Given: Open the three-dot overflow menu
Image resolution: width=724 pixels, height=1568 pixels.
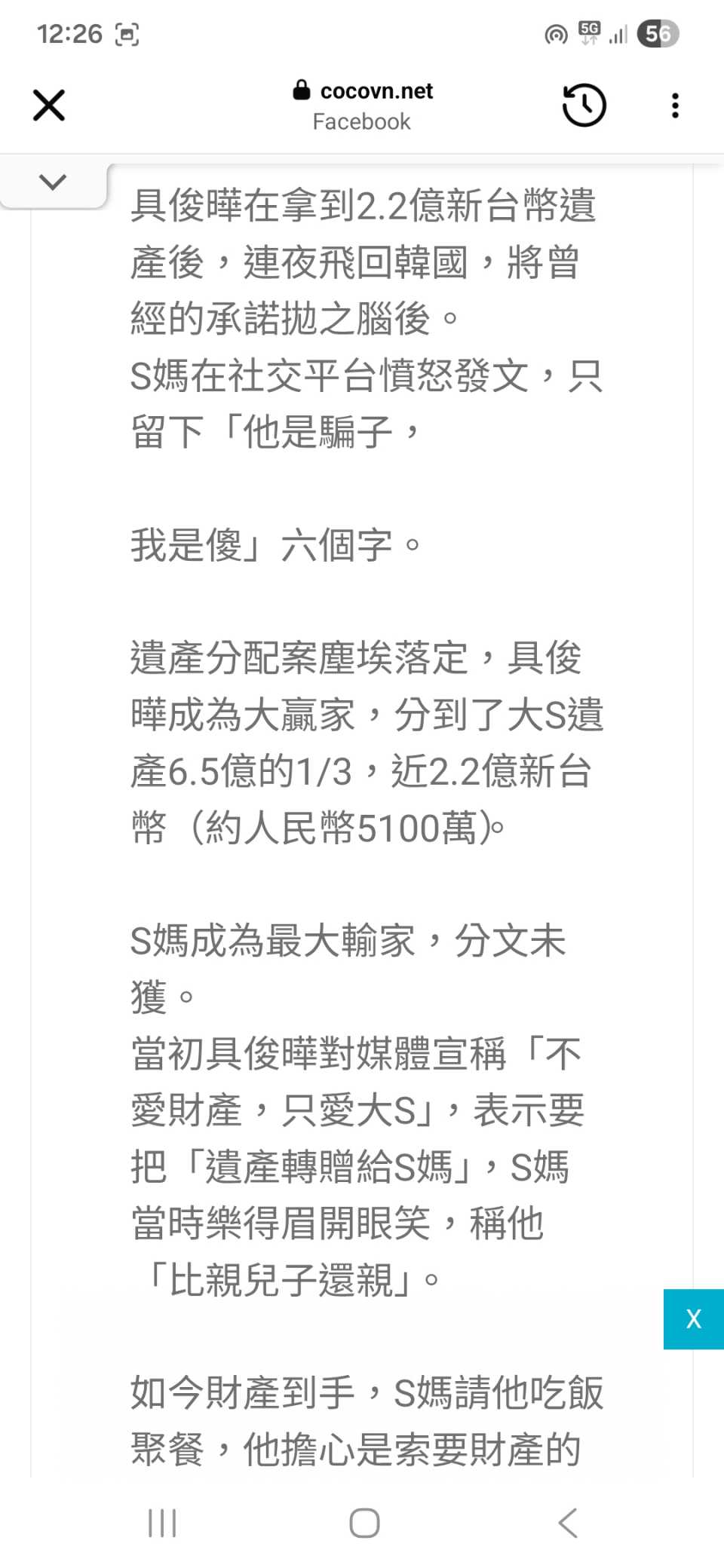Looking at the screenshot, I should click(x=675, y=106).
